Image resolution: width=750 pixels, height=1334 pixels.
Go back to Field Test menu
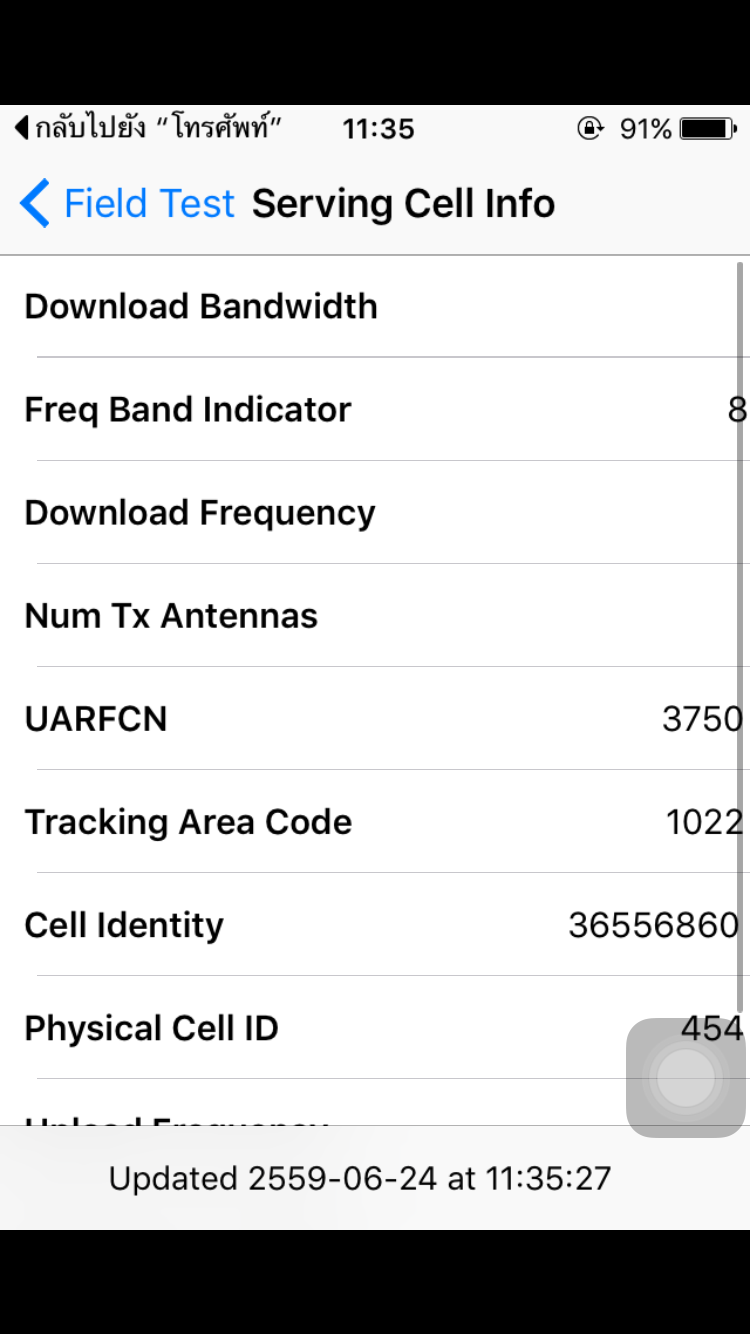click(128, 204)
